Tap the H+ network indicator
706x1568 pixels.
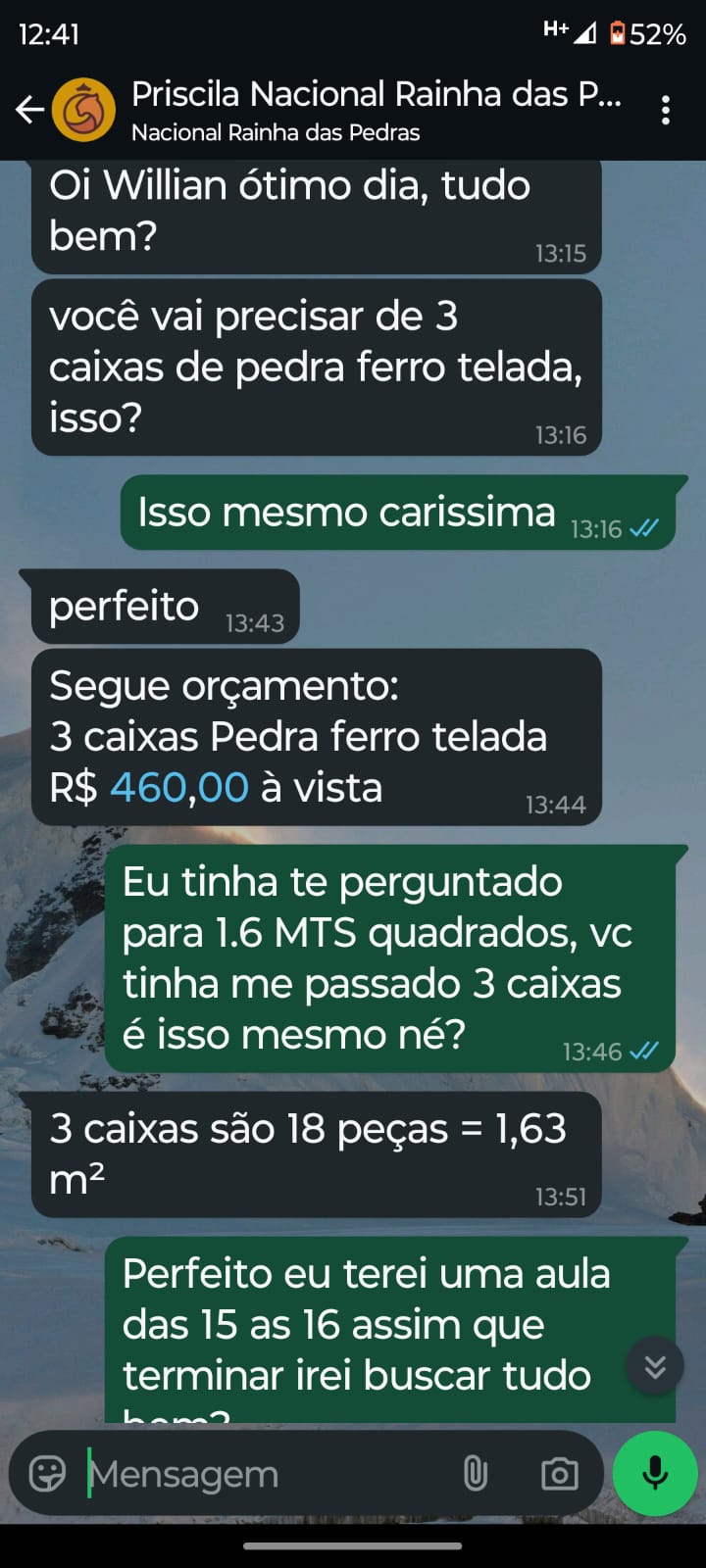pyautogui.click(x=555, y=30)
